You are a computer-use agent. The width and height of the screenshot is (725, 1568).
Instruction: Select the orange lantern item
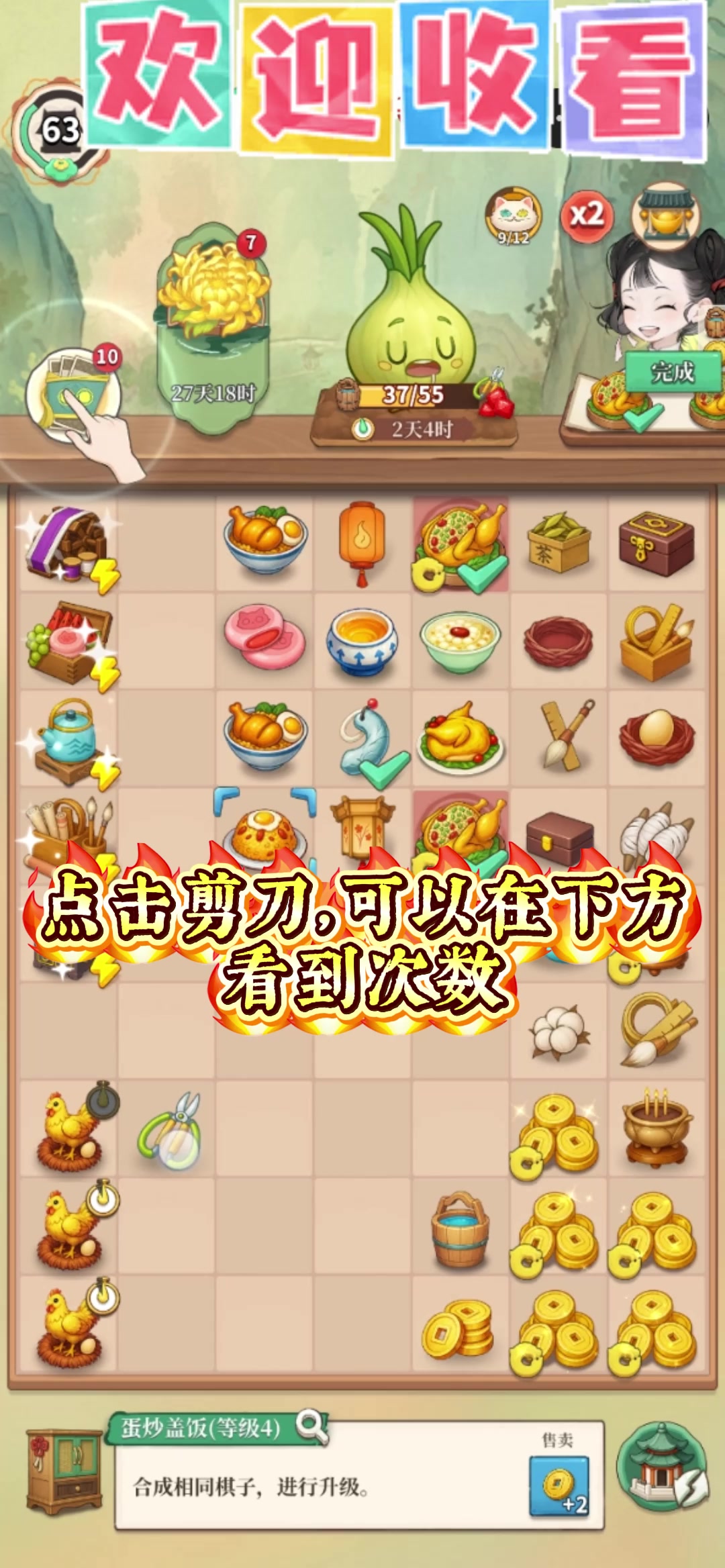point(362,541)
